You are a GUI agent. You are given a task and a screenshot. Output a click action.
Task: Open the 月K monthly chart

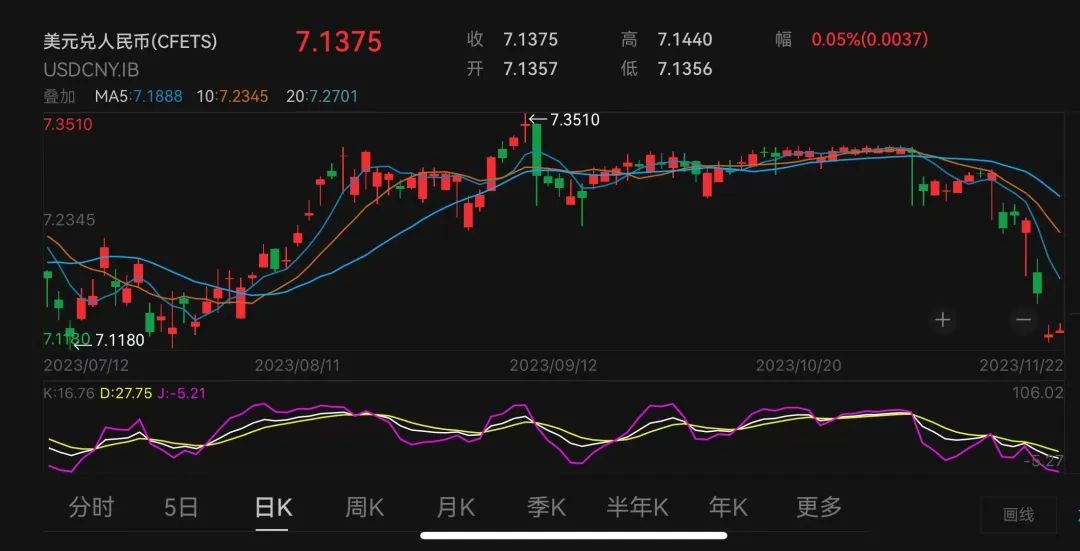coord(455,507)
